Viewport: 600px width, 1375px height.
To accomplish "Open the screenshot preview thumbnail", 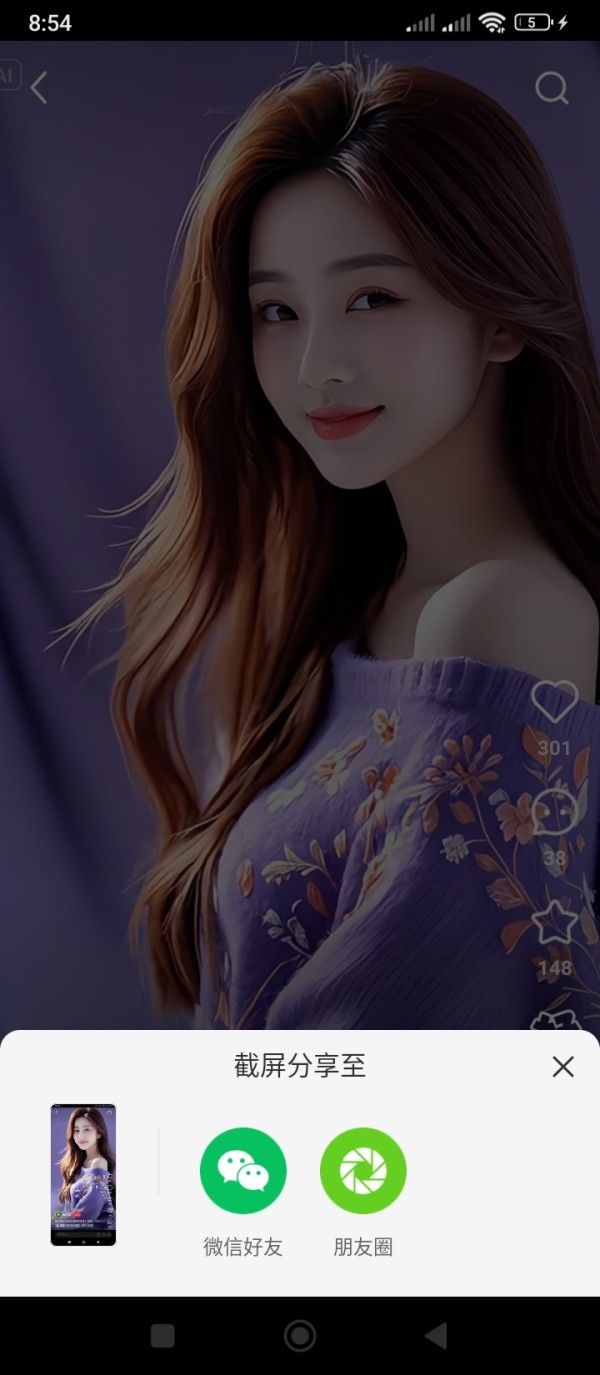I will pyautogui.click(x=83, y=1175).
